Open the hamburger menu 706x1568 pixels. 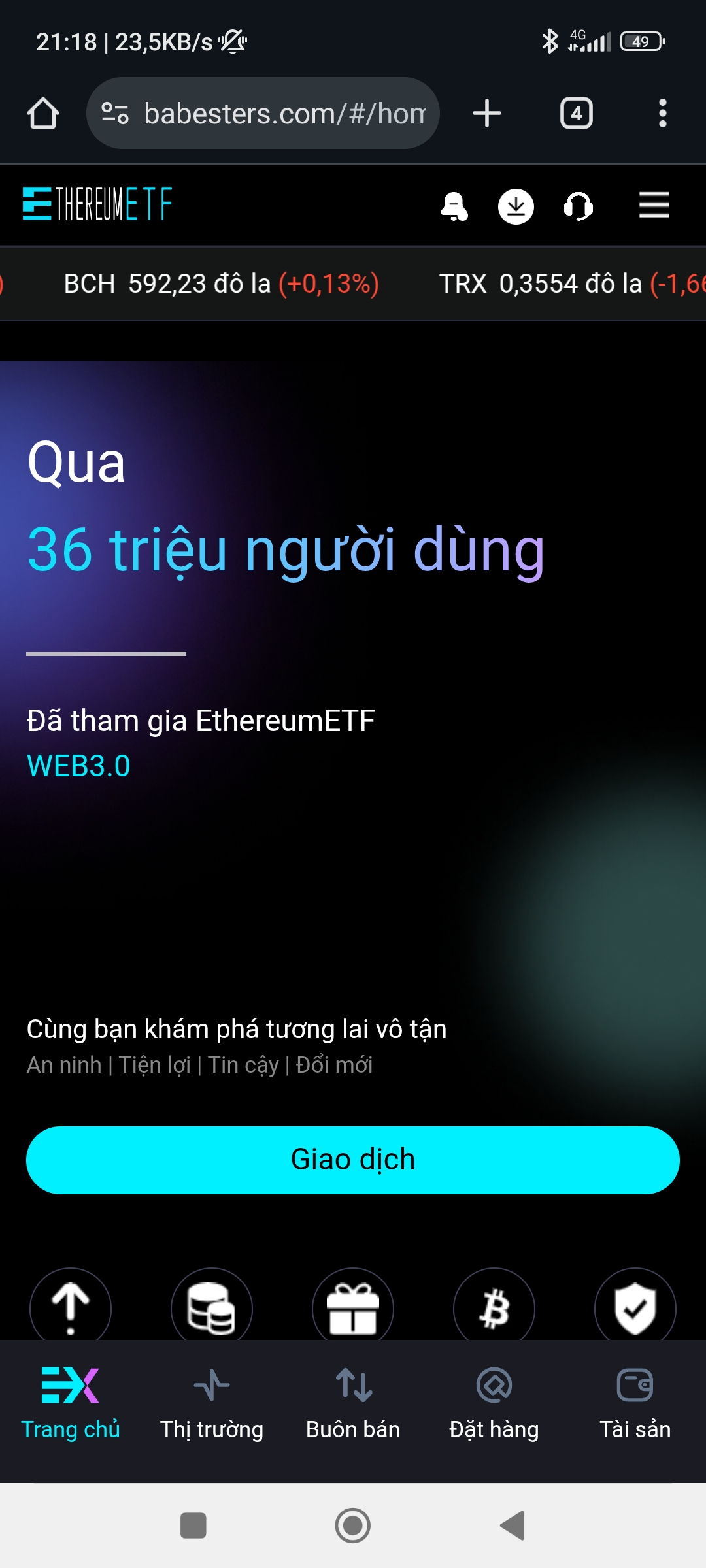(654, 205)
